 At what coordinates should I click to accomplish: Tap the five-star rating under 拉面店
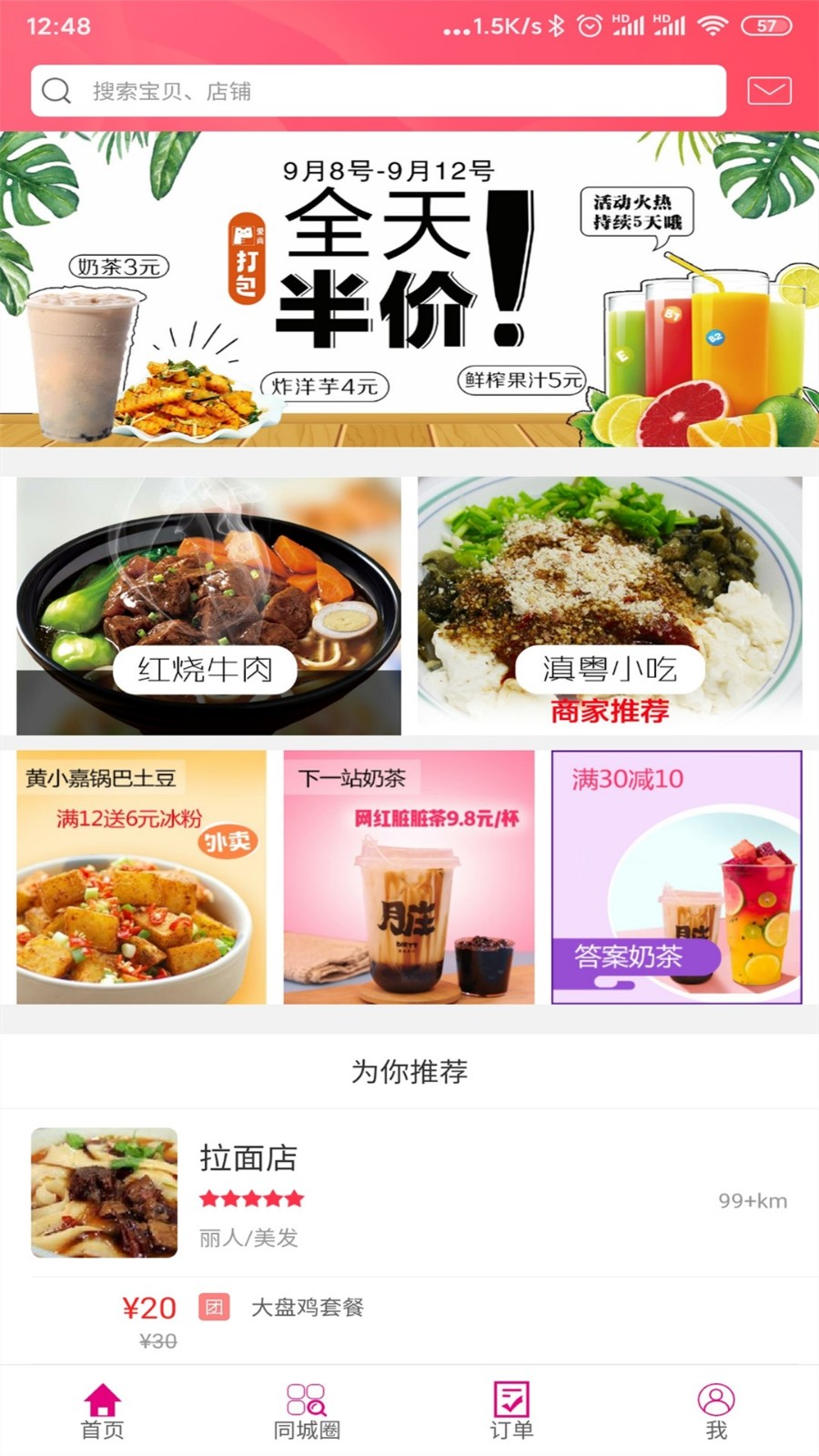coord(250,1198)
